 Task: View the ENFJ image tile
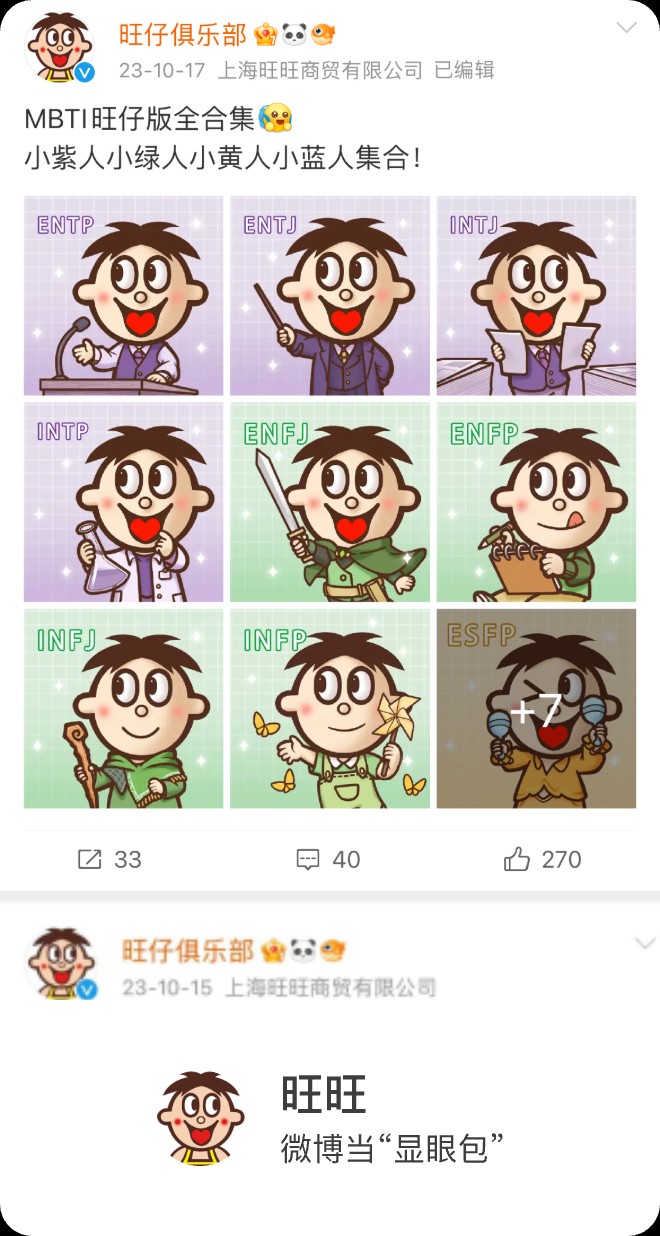pos(330,502)
